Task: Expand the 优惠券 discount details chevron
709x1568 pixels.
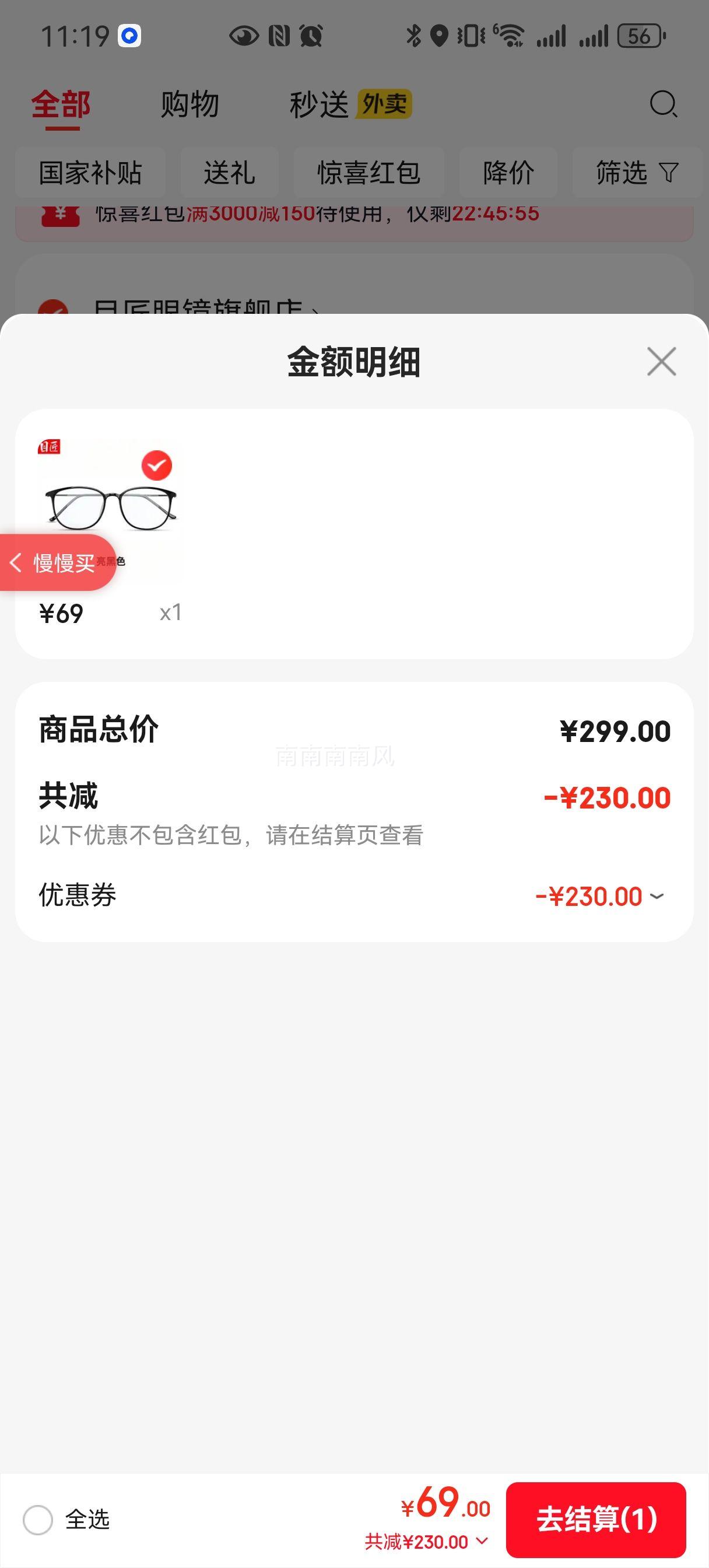Action: [656, 896]
